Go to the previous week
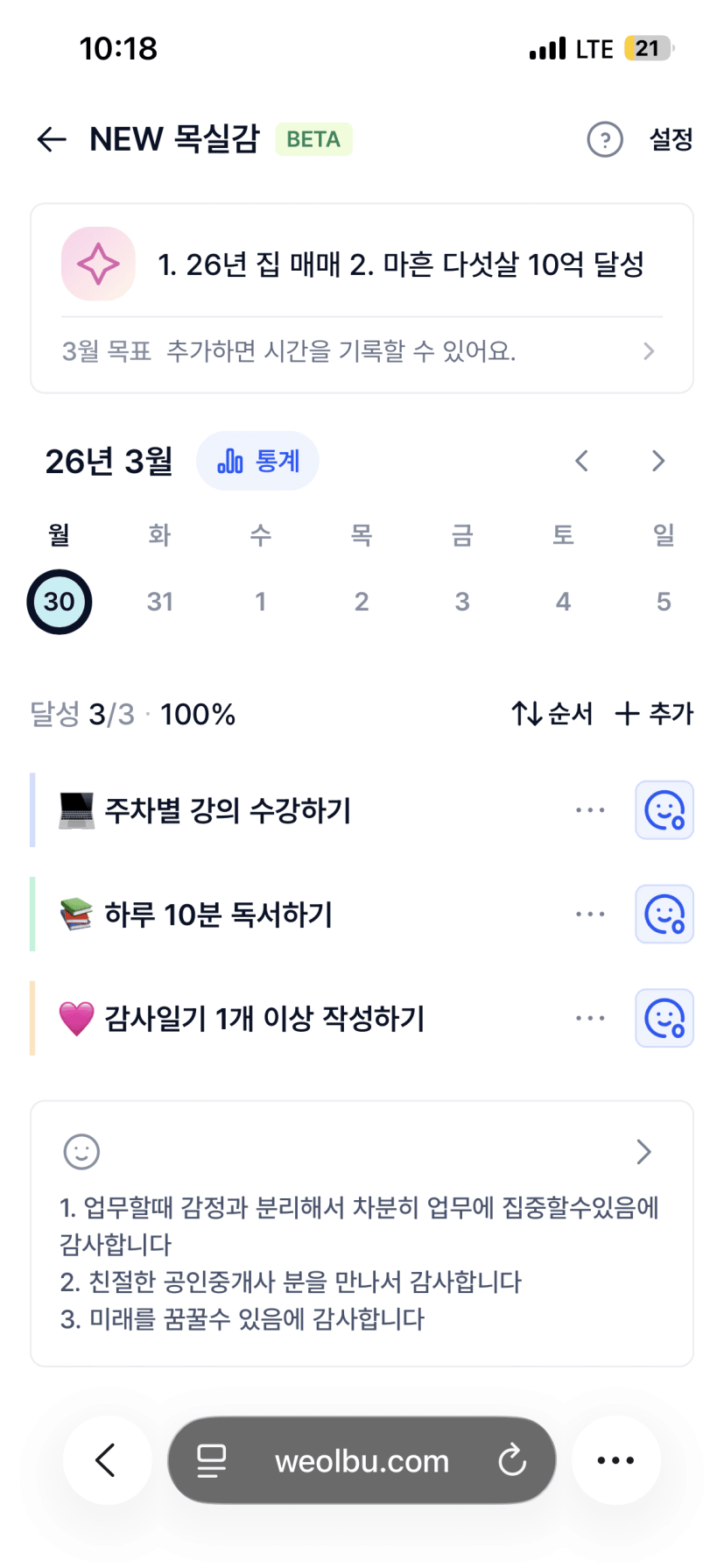 coord(581,461)
